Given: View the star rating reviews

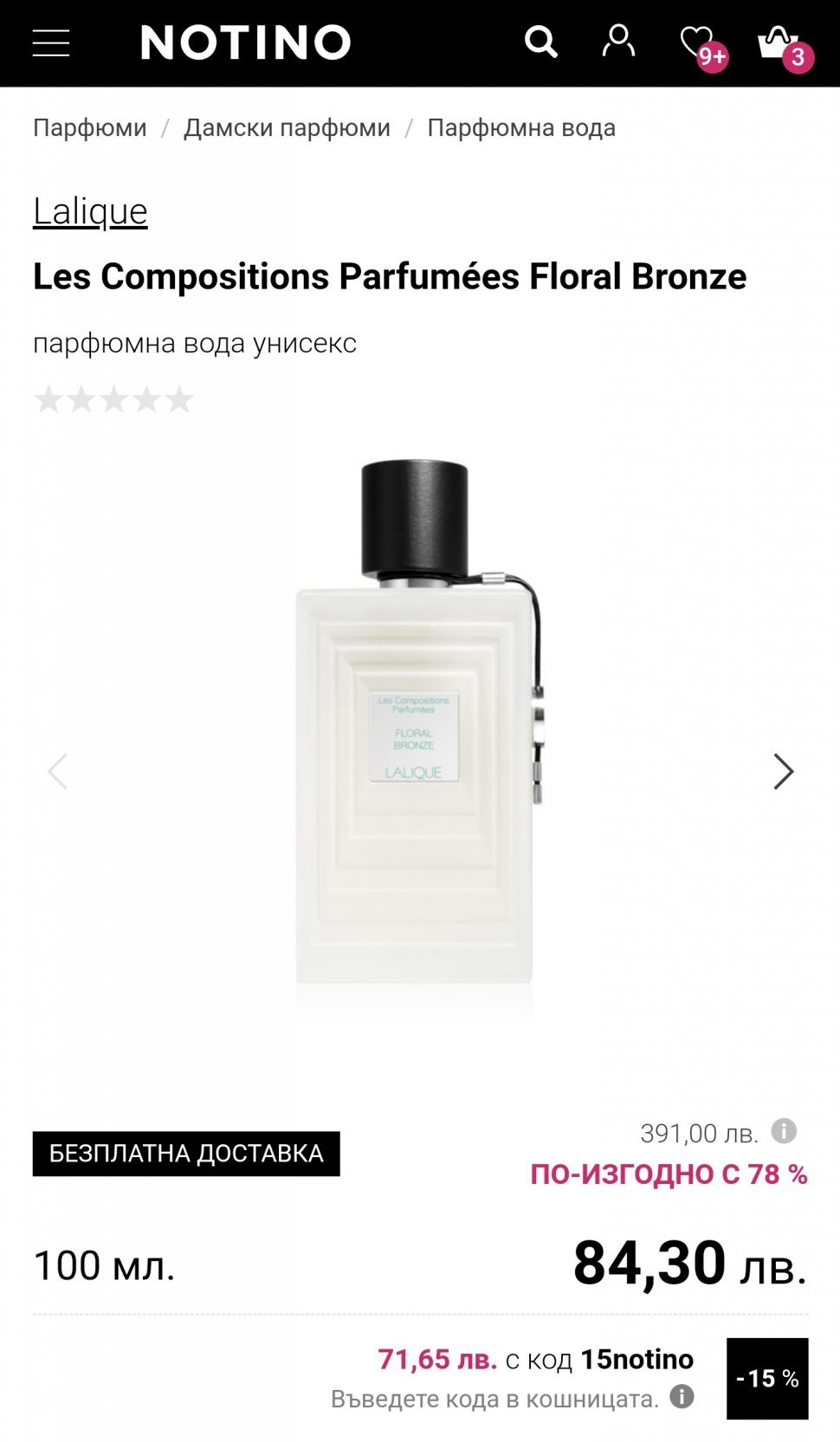Looking at the screenshot, I should point(113,399).
